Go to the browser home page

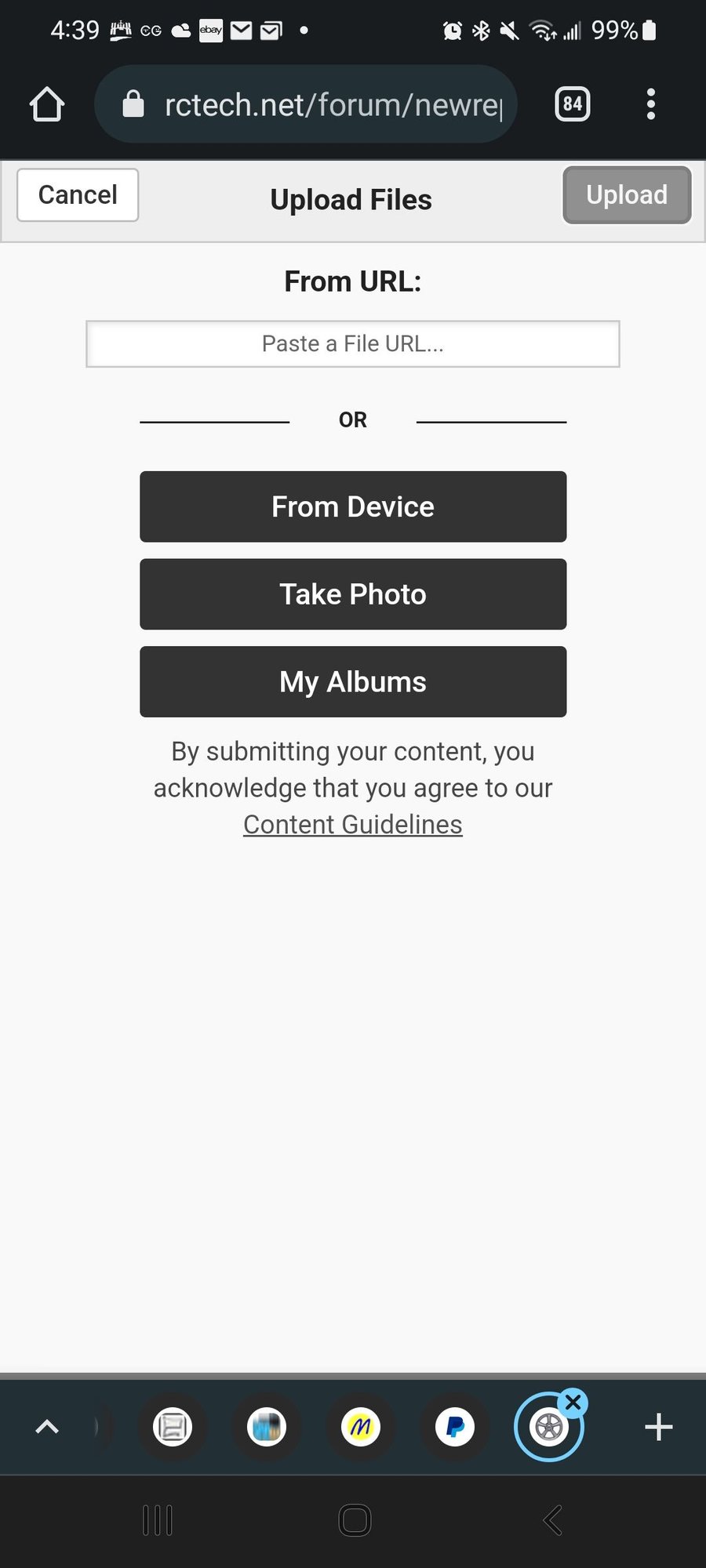coord(47,104)
